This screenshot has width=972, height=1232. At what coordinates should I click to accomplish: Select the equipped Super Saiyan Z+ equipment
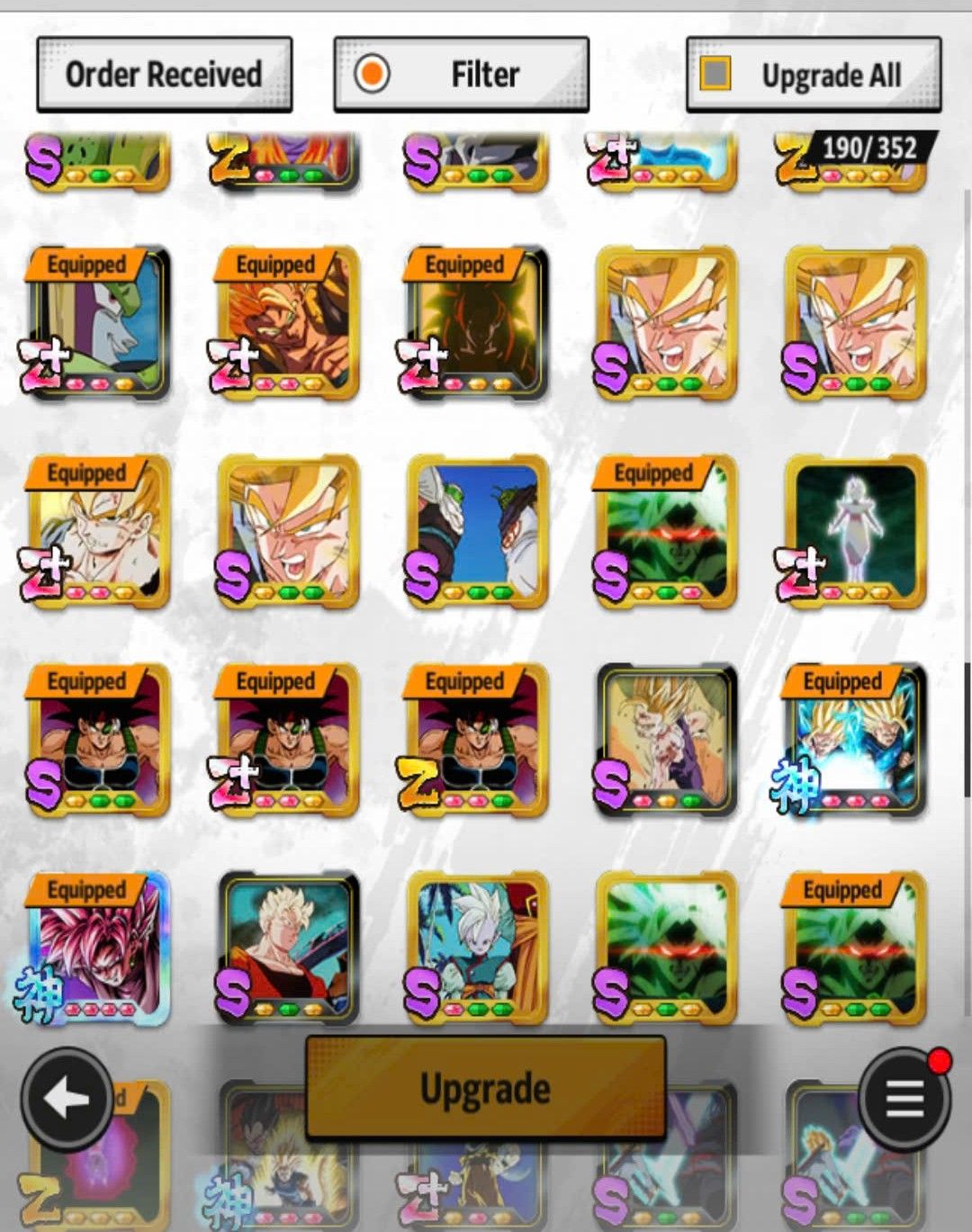[x=287, y=323]
